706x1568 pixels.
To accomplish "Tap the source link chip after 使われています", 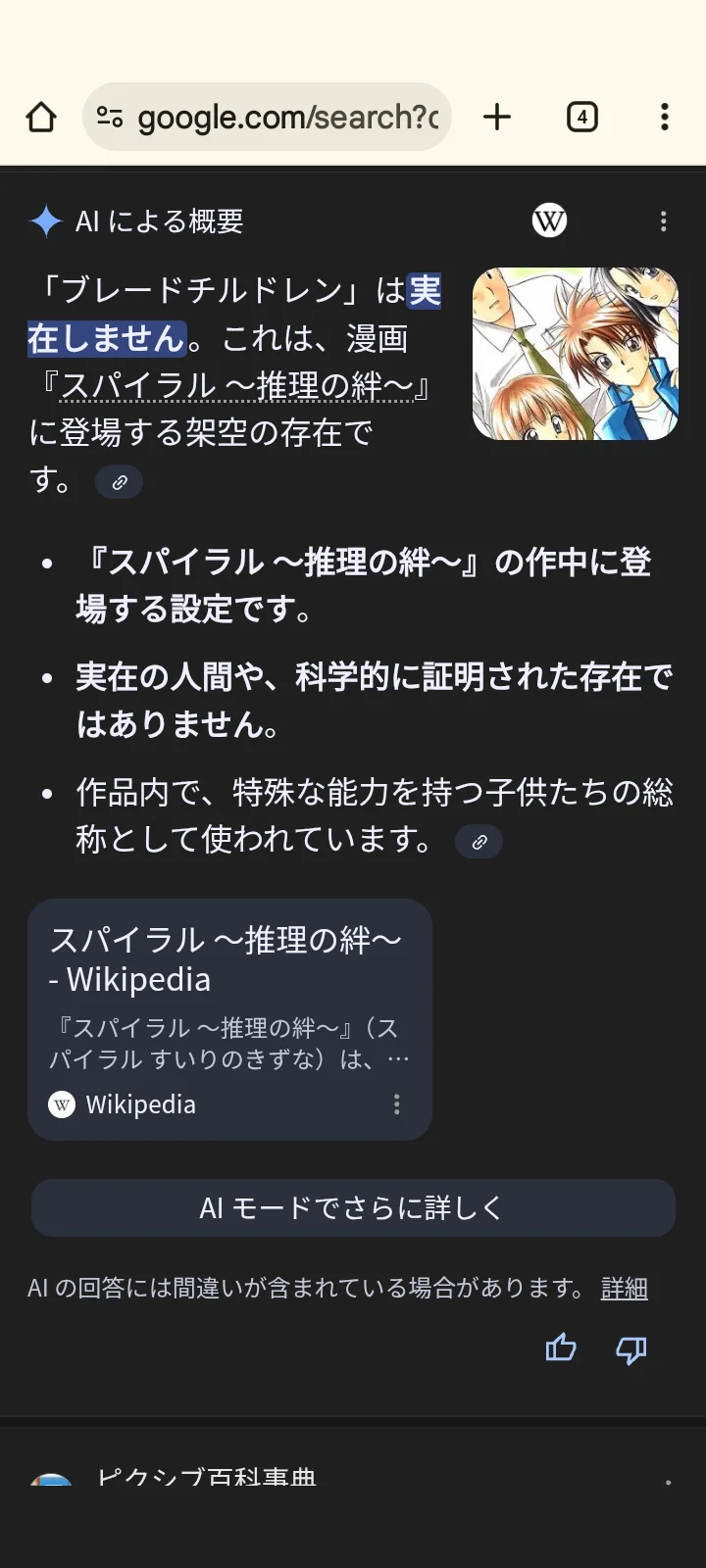I will (479, 842).
